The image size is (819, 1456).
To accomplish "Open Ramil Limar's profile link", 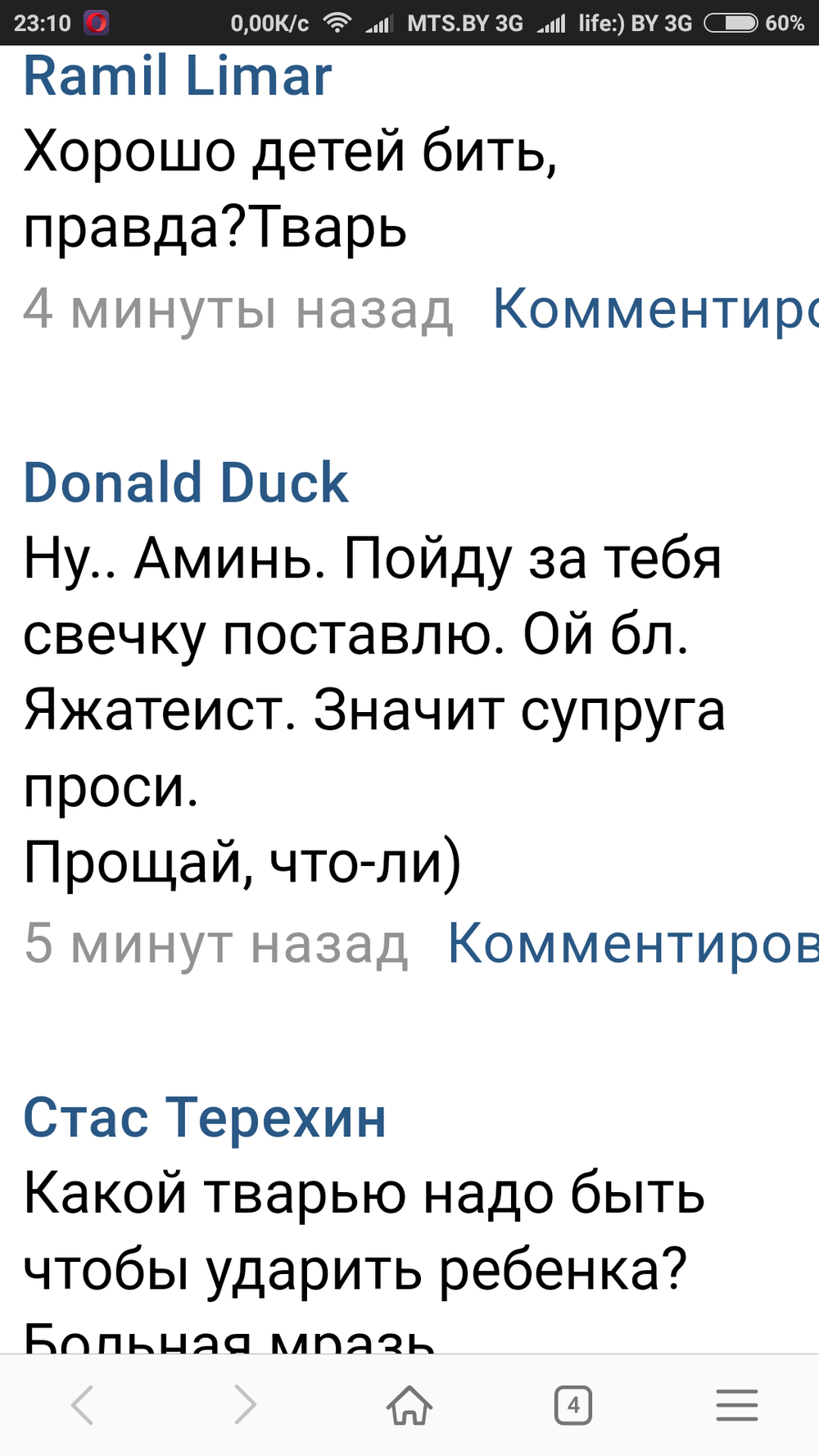I will tap(178, 76).
